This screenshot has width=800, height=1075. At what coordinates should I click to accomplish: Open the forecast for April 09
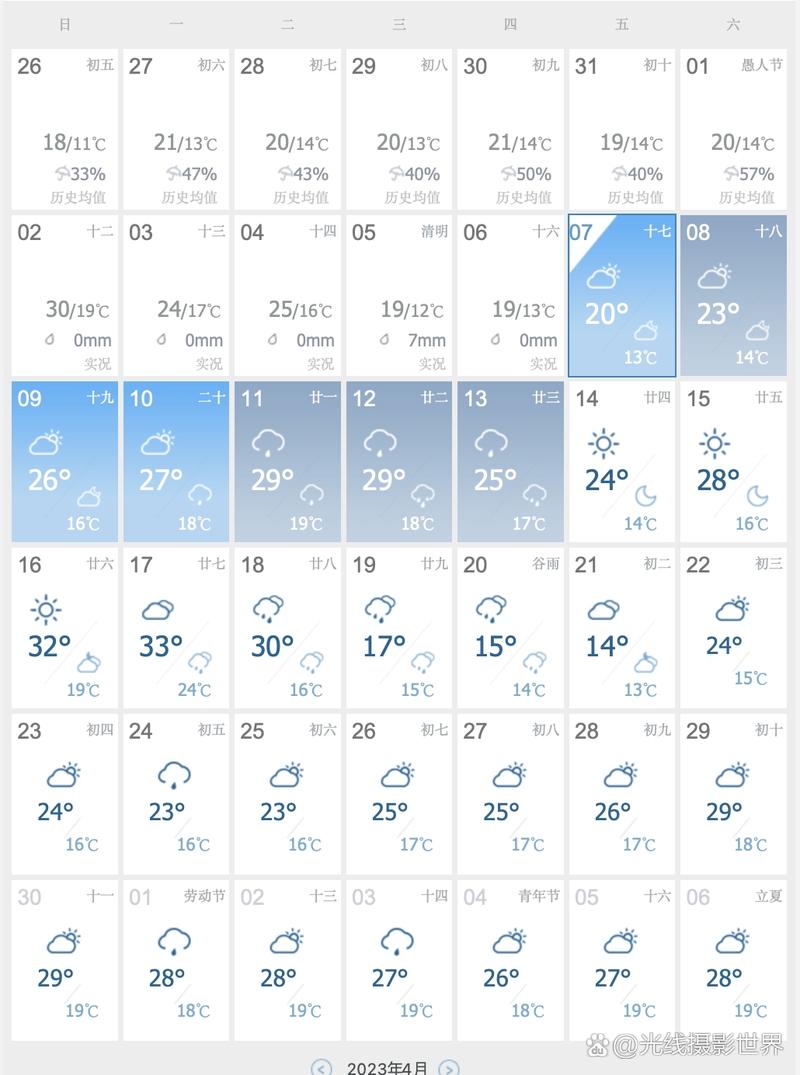(x=64, y=461)
